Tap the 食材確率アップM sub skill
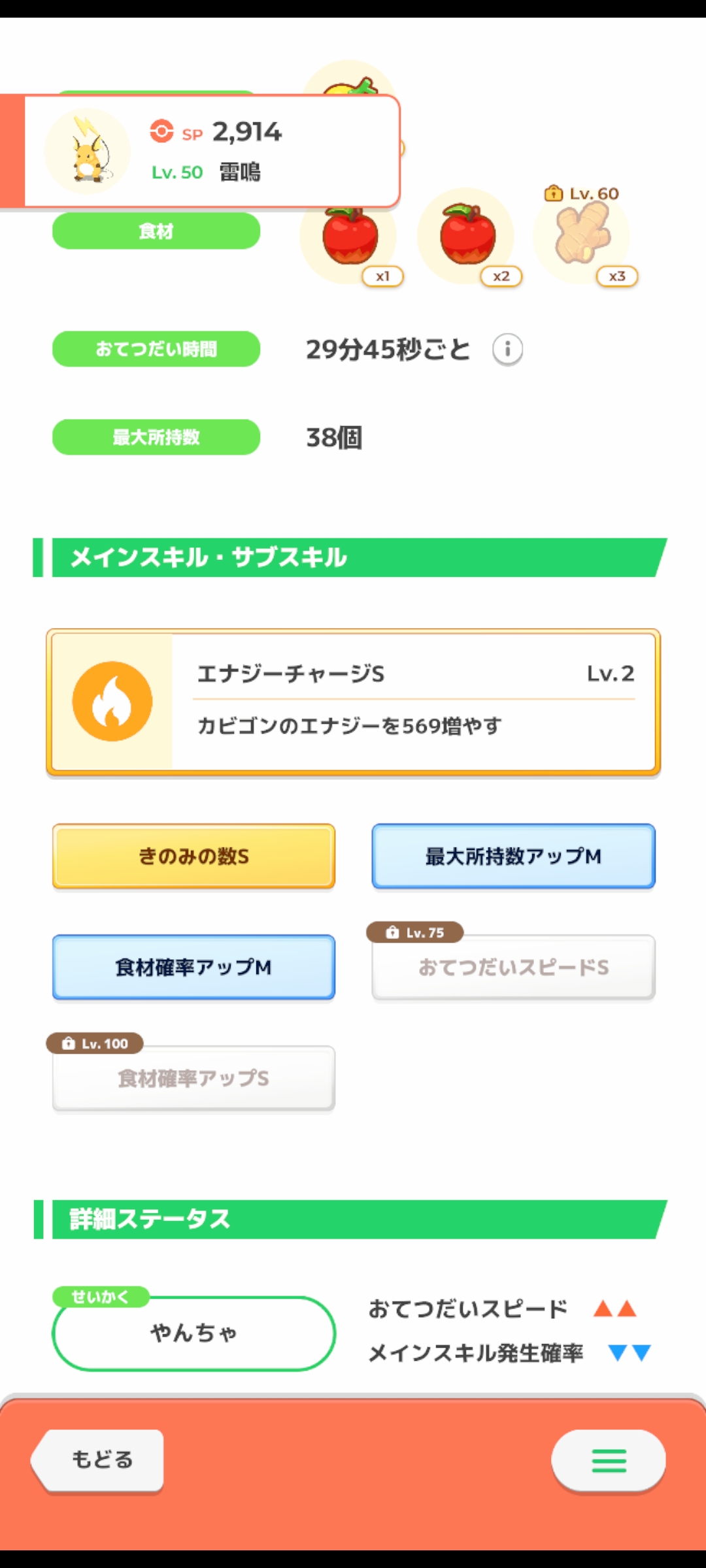The width and height of the screenshot is (706, 1568). (x=193, y=967)
